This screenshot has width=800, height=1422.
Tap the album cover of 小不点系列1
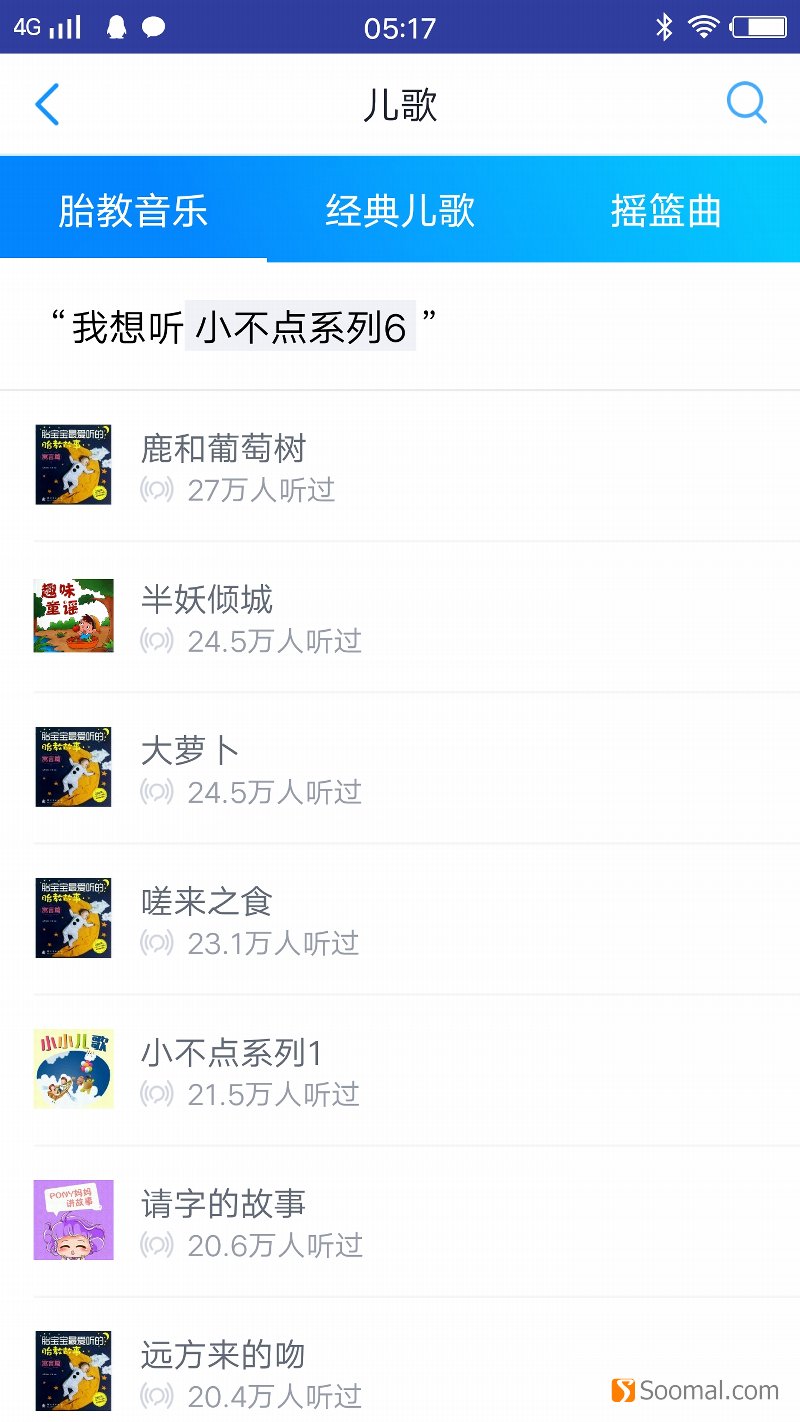coord(73,1068)
